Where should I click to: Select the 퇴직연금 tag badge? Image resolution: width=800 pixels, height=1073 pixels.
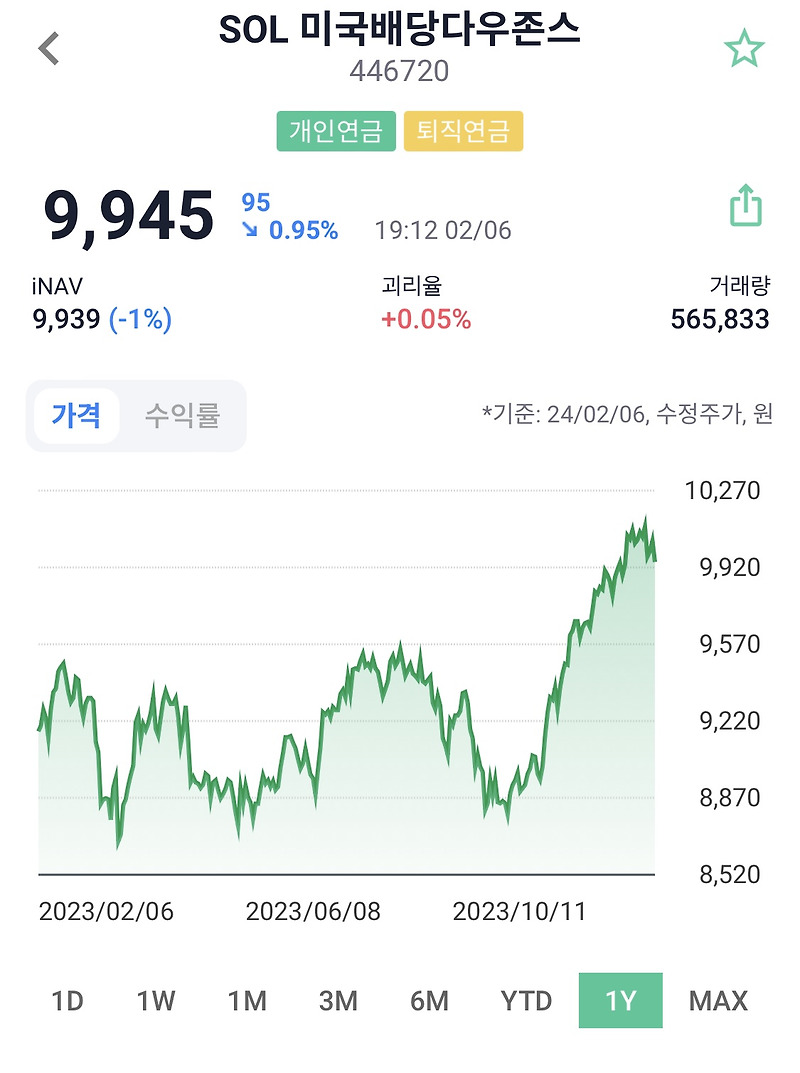[463, 129]
